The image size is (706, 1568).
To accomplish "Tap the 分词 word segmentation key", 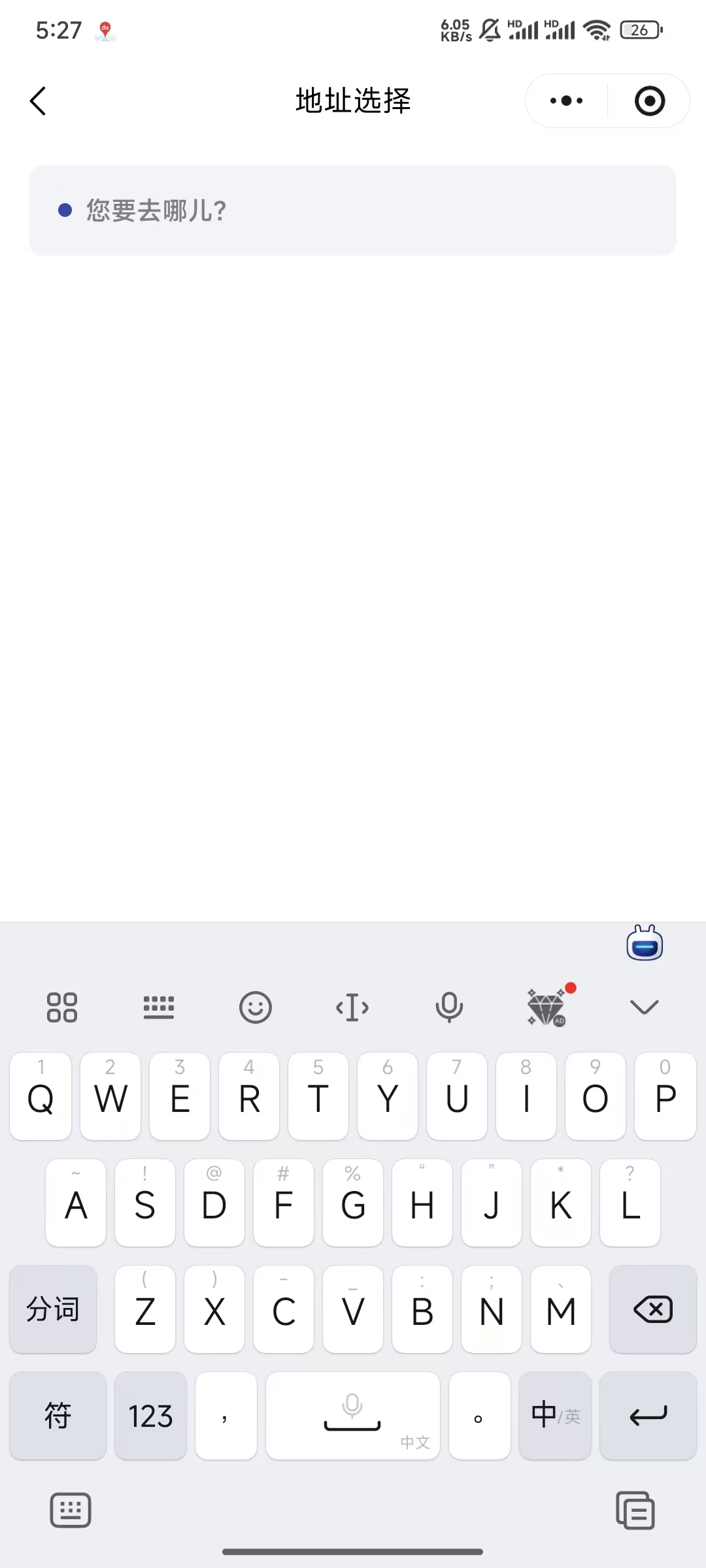I will (53, 1309).
